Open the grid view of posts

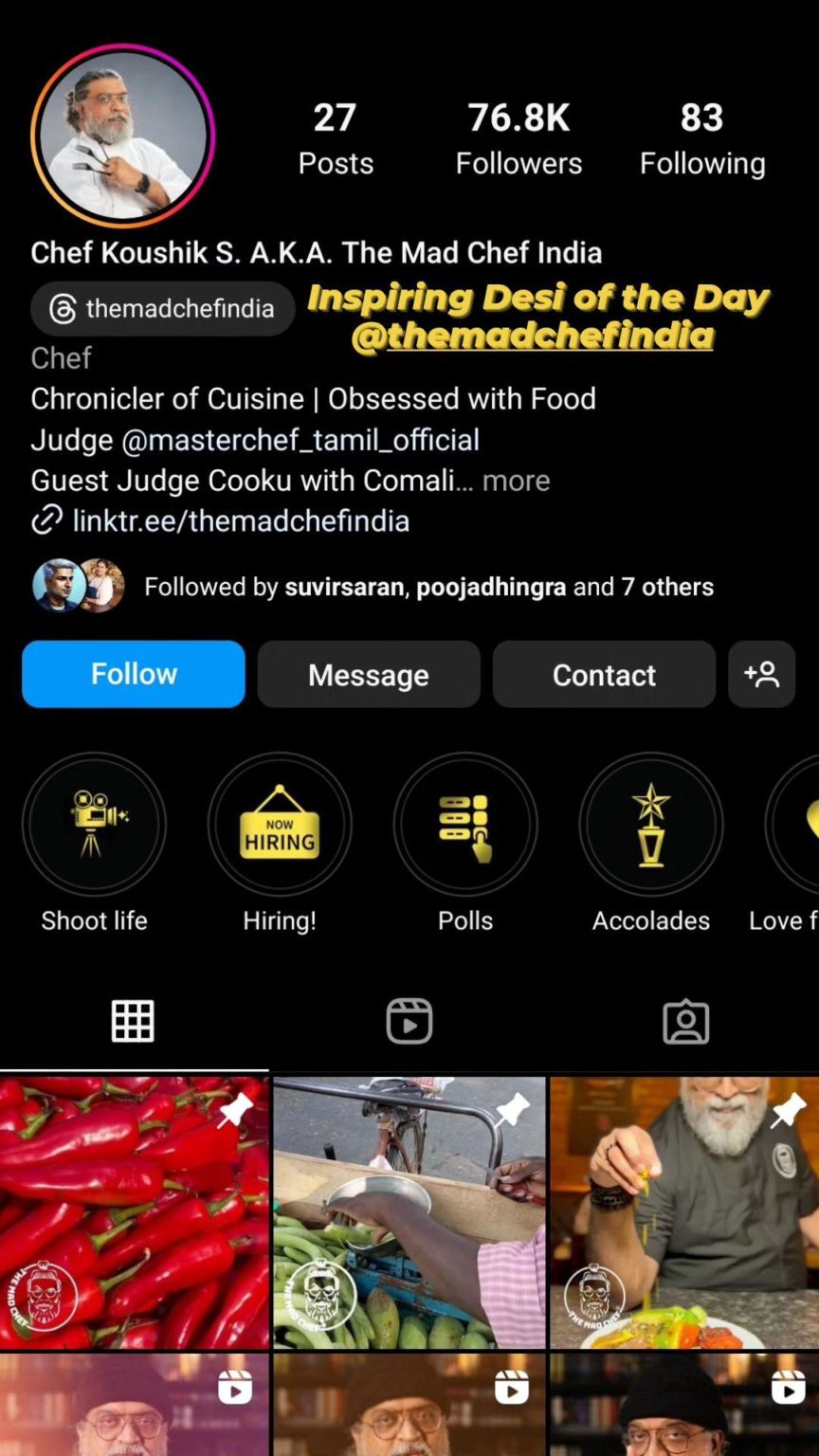[x=132, y=1021]
